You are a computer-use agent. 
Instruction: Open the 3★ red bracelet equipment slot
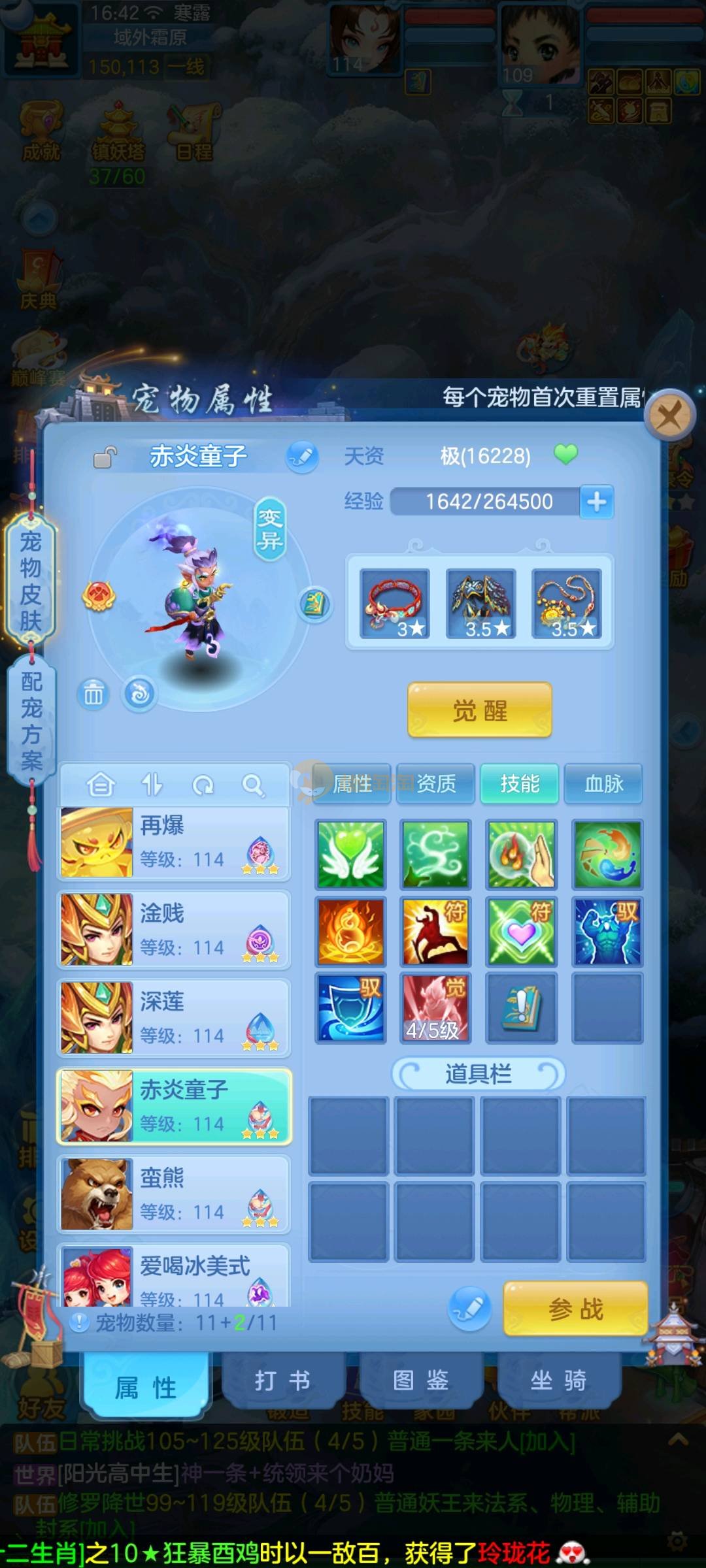tap(395, 603)
